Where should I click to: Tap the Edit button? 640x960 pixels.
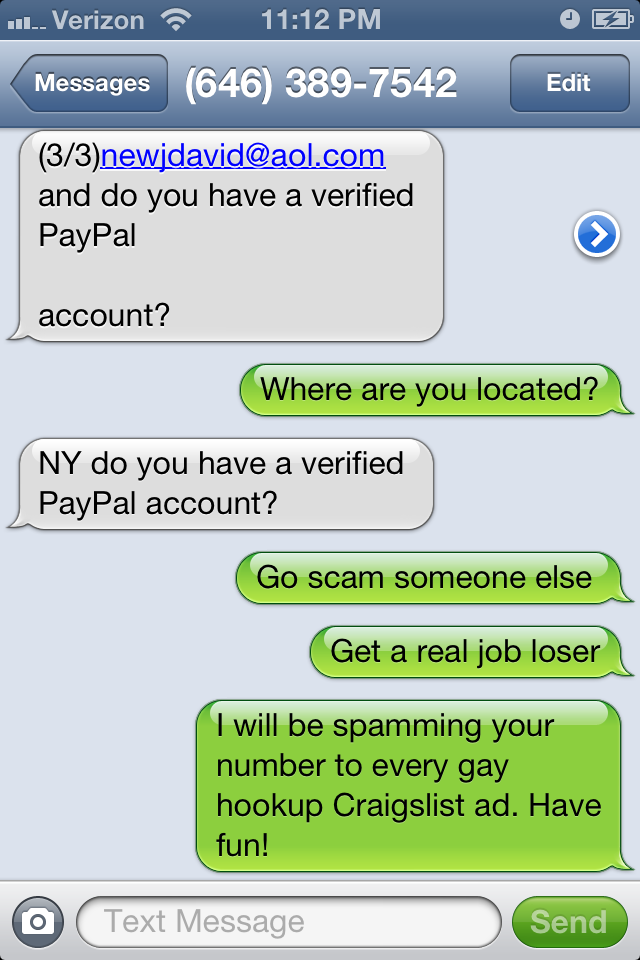point(568,84)
